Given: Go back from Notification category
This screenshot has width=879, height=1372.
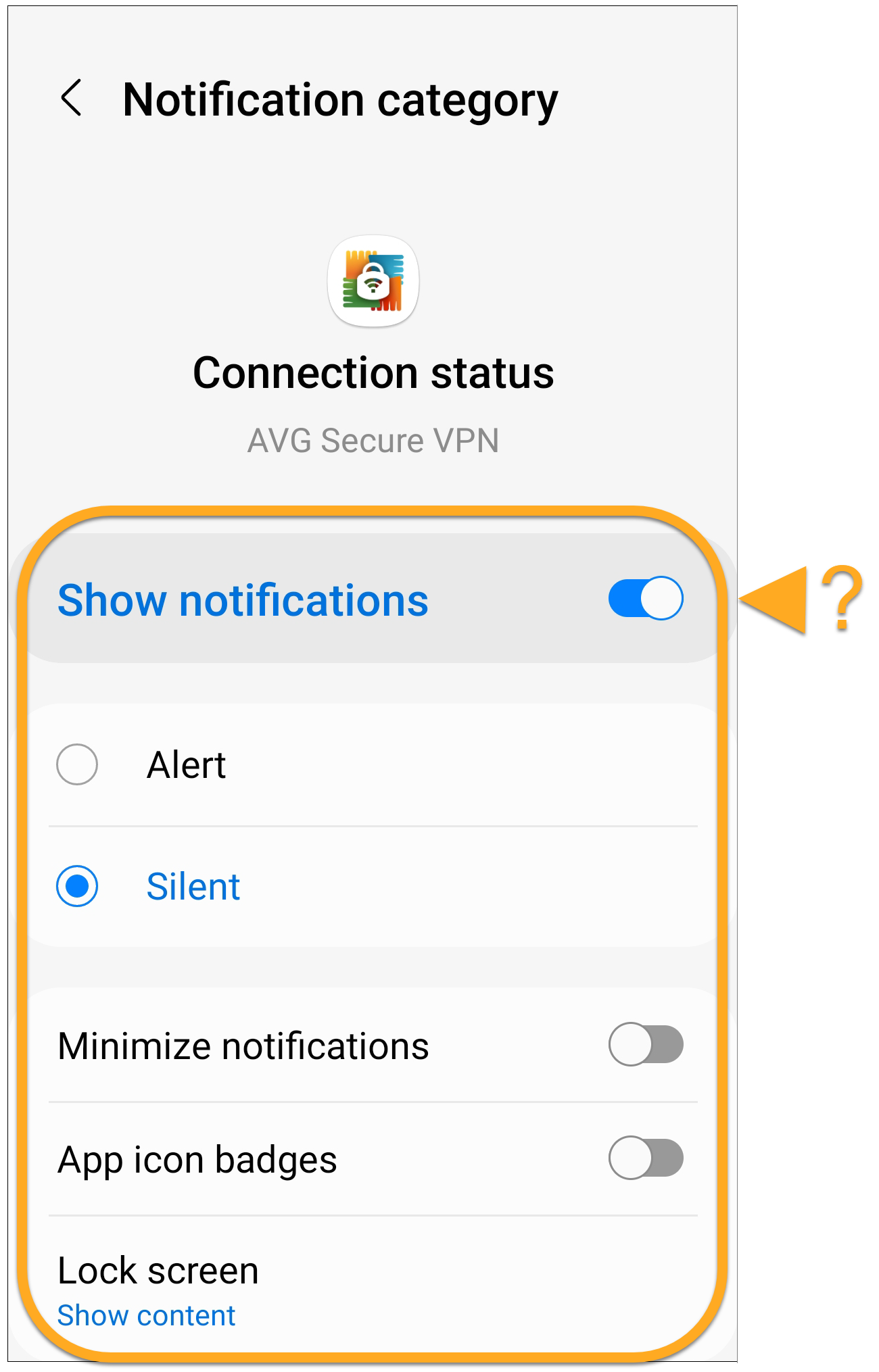Looking at the screenshot, I should click(72, 99).
